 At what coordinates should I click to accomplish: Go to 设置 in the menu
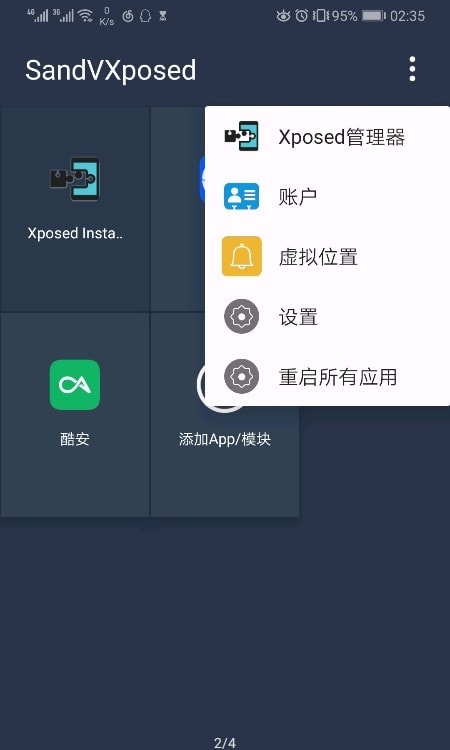tap(327, 317)
